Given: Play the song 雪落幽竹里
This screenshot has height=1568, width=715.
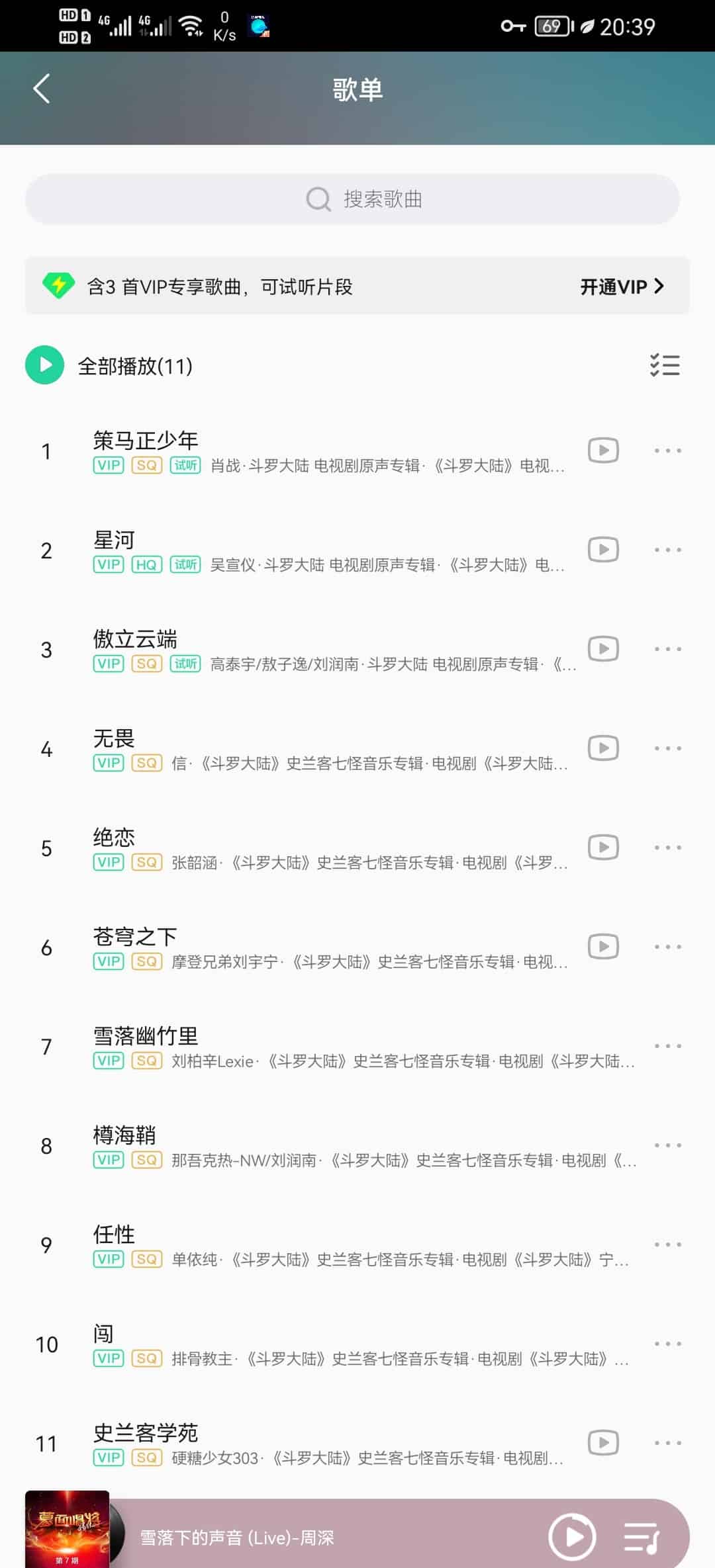Looking at the screenshot, I should tap(331, 1047).
